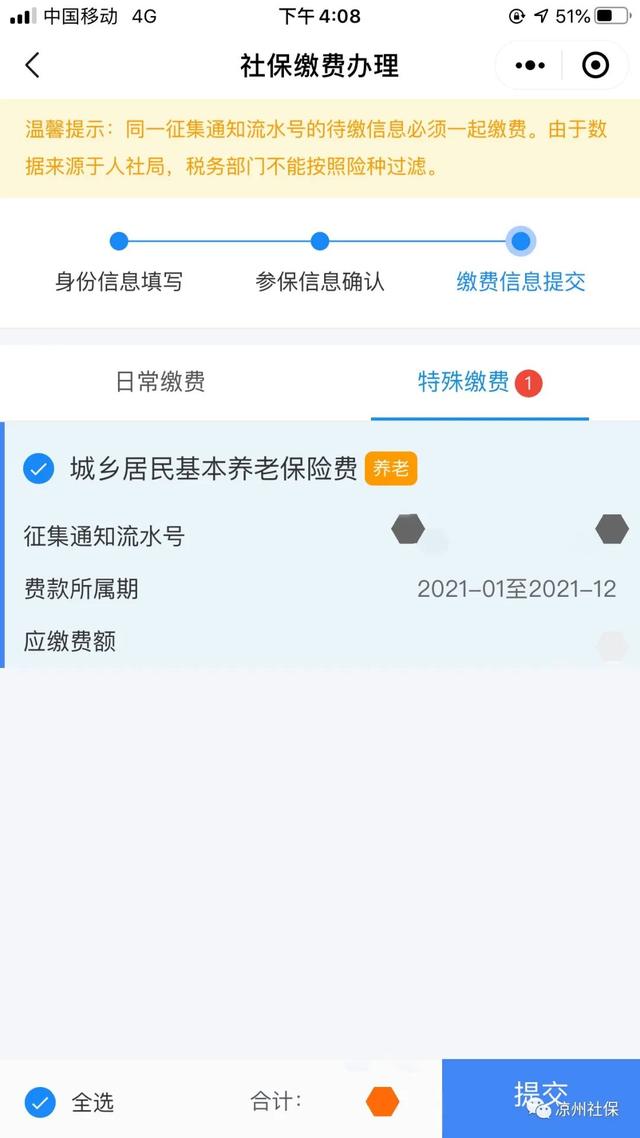Switch to the 日常缴费 tab
Screen dimensions: 640x1138
pos(160,382)
